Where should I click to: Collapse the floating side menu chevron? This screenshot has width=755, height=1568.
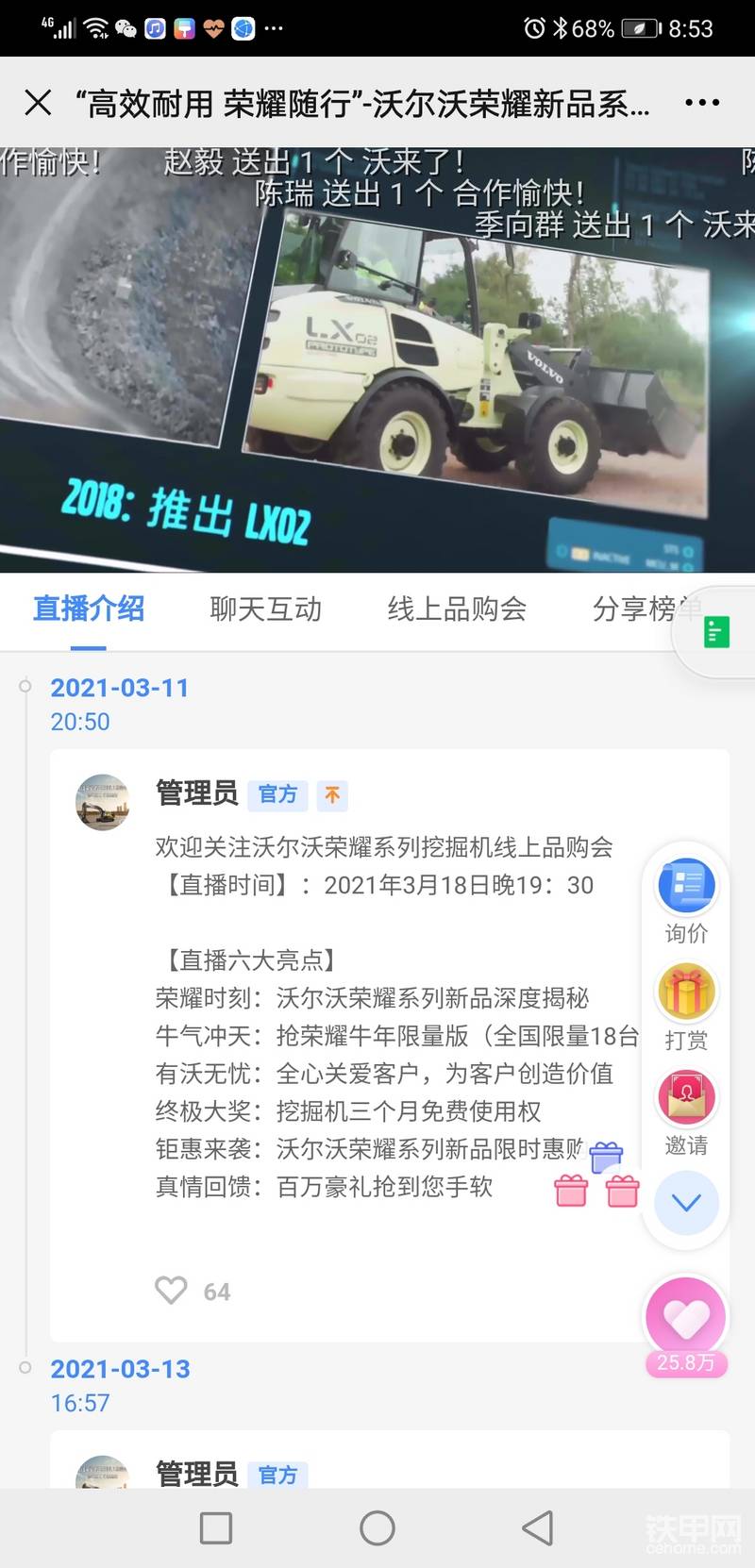click(x=686, y=1203)
